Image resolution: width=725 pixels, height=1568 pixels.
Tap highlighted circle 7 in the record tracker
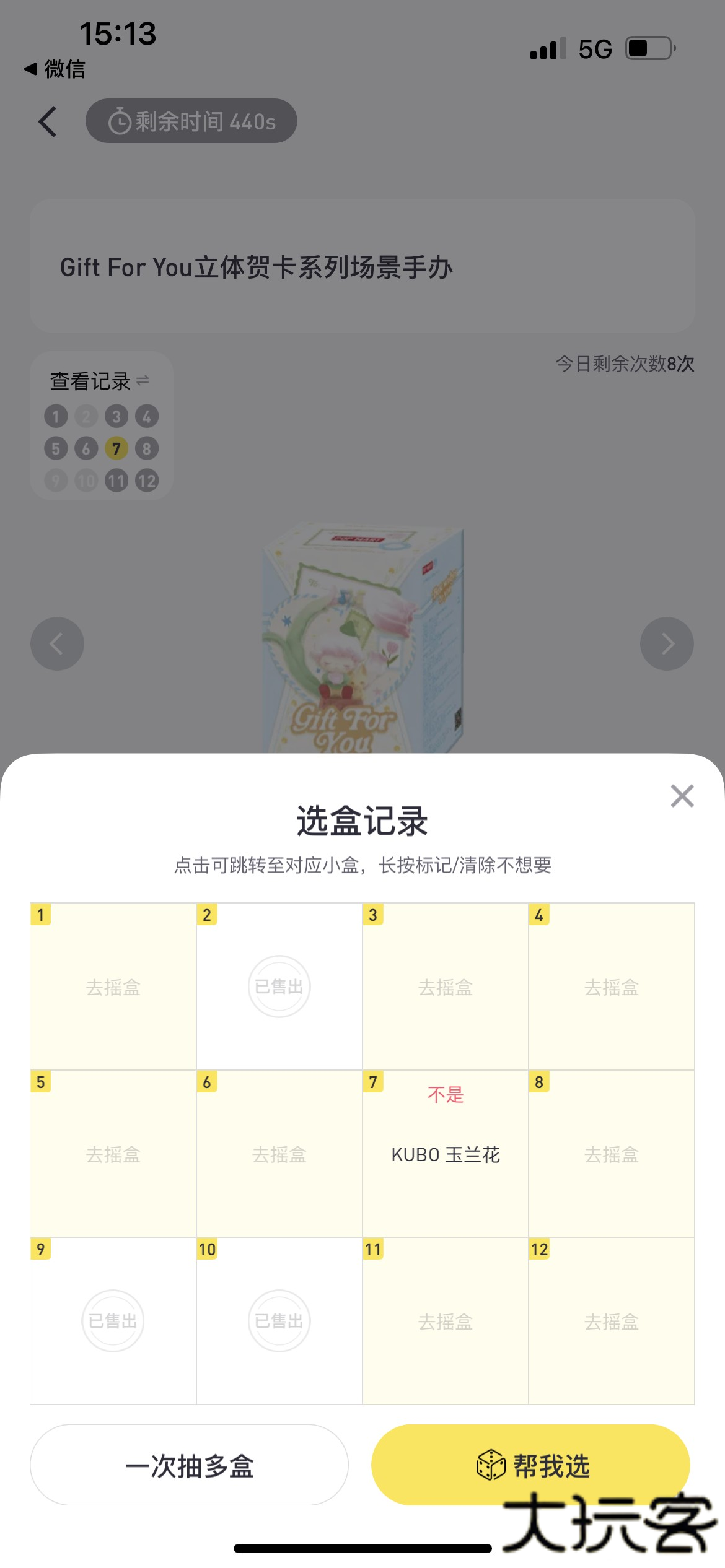(x=116, y=448)
